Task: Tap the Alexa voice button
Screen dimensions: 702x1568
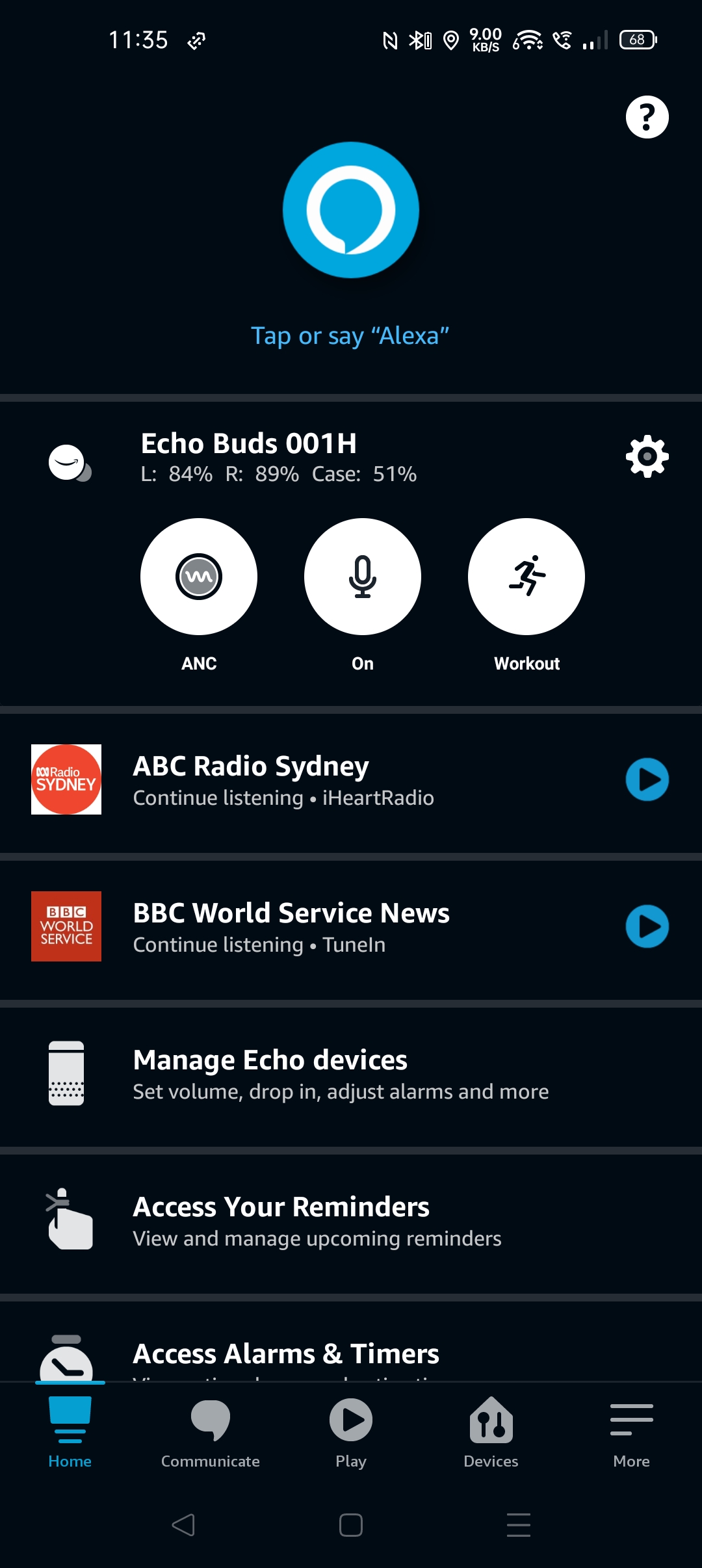Action: pyautogui.click(x=351, y=210)
